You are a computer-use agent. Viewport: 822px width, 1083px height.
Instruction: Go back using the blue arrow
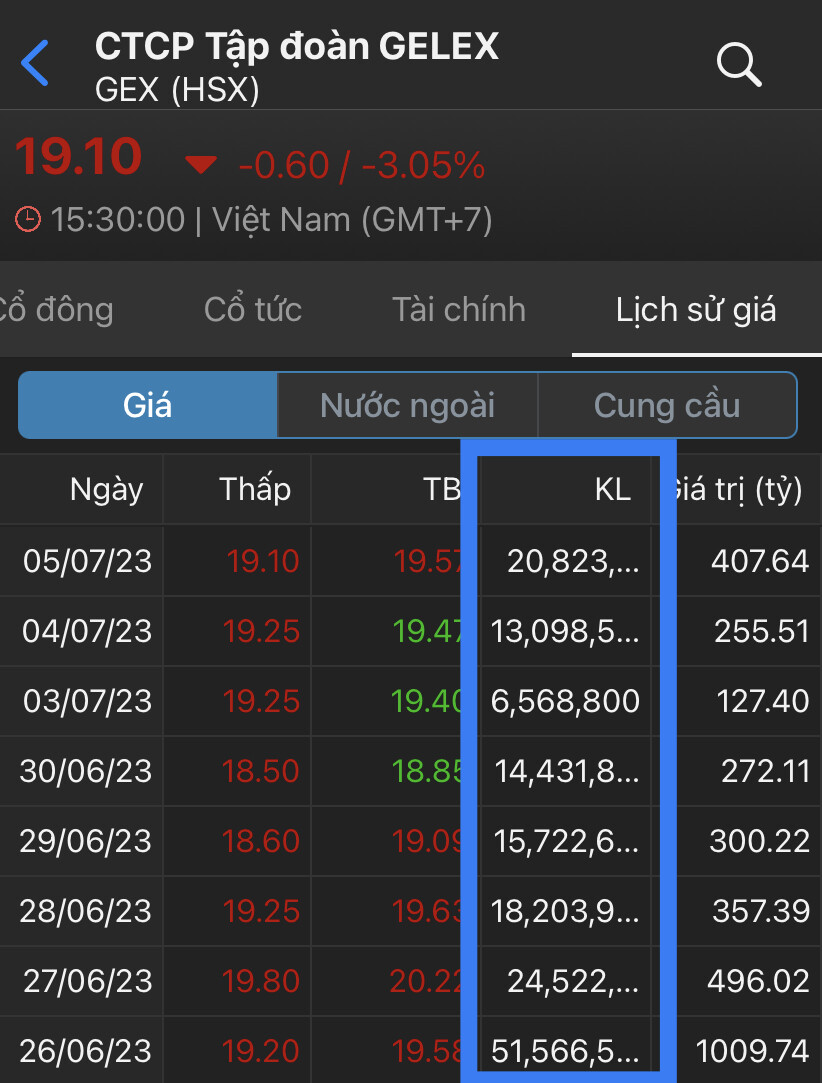pyautogui.click(x=35, y=63)
